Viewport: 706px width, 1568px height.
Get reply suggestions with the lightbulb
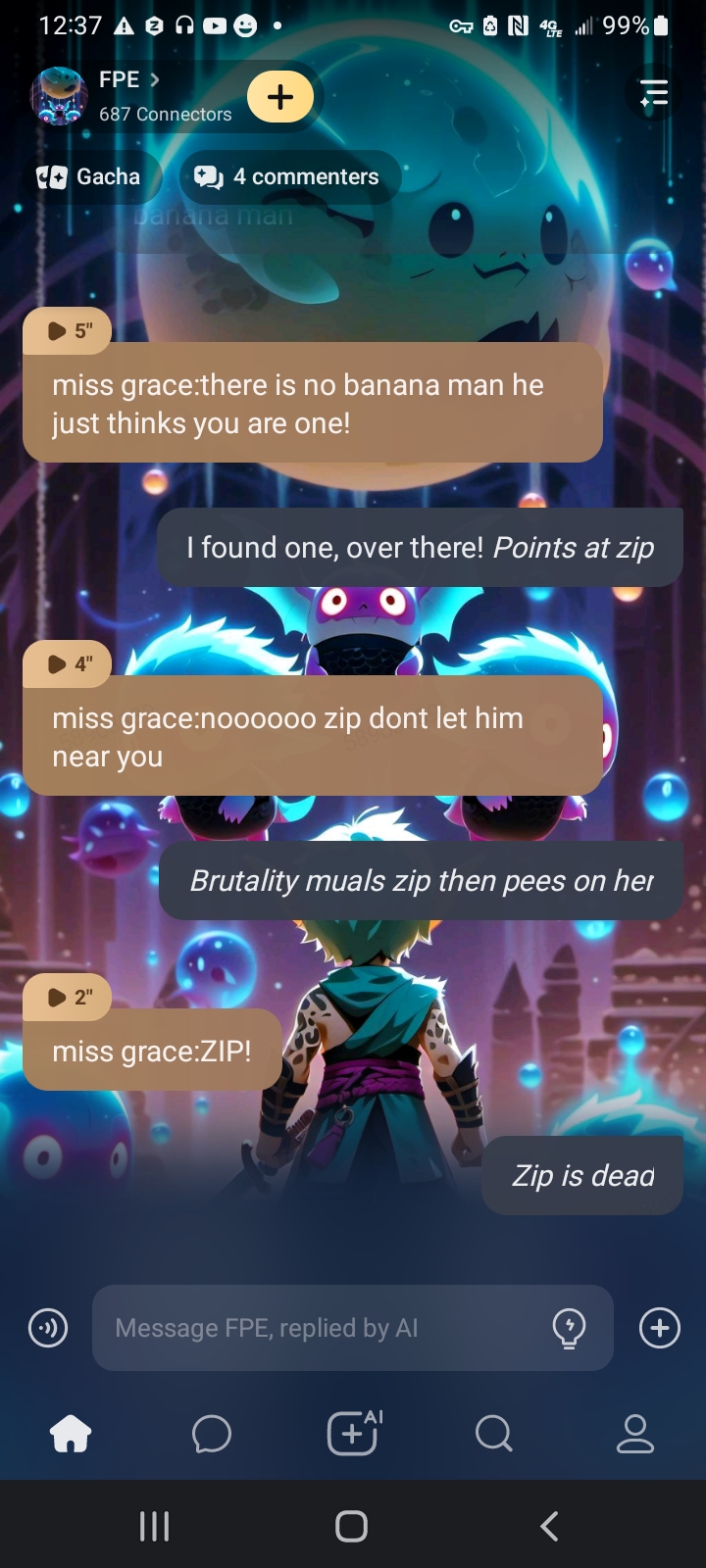coord(569,1329)
